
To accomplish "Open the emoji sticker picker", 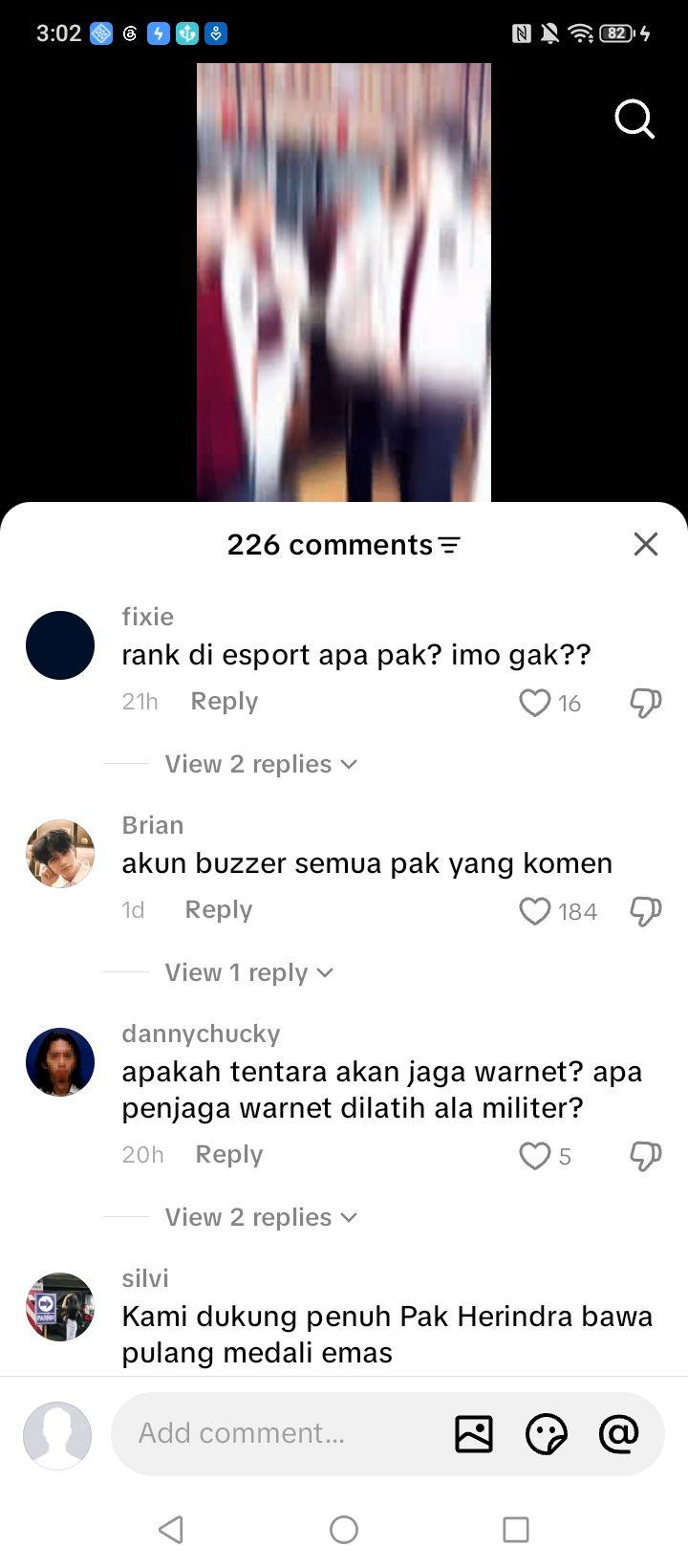I will tap(547, 1434).
